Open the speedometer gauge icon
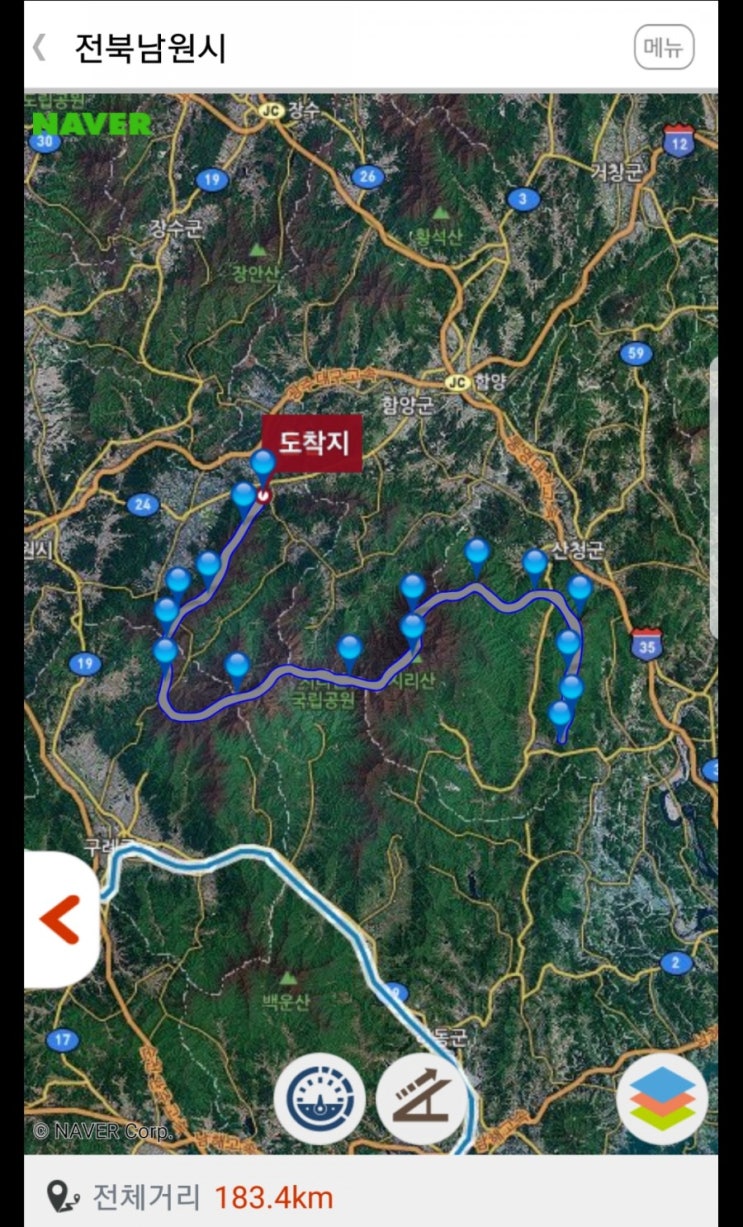This screenshot has height=1227, width=743. 319,1098
